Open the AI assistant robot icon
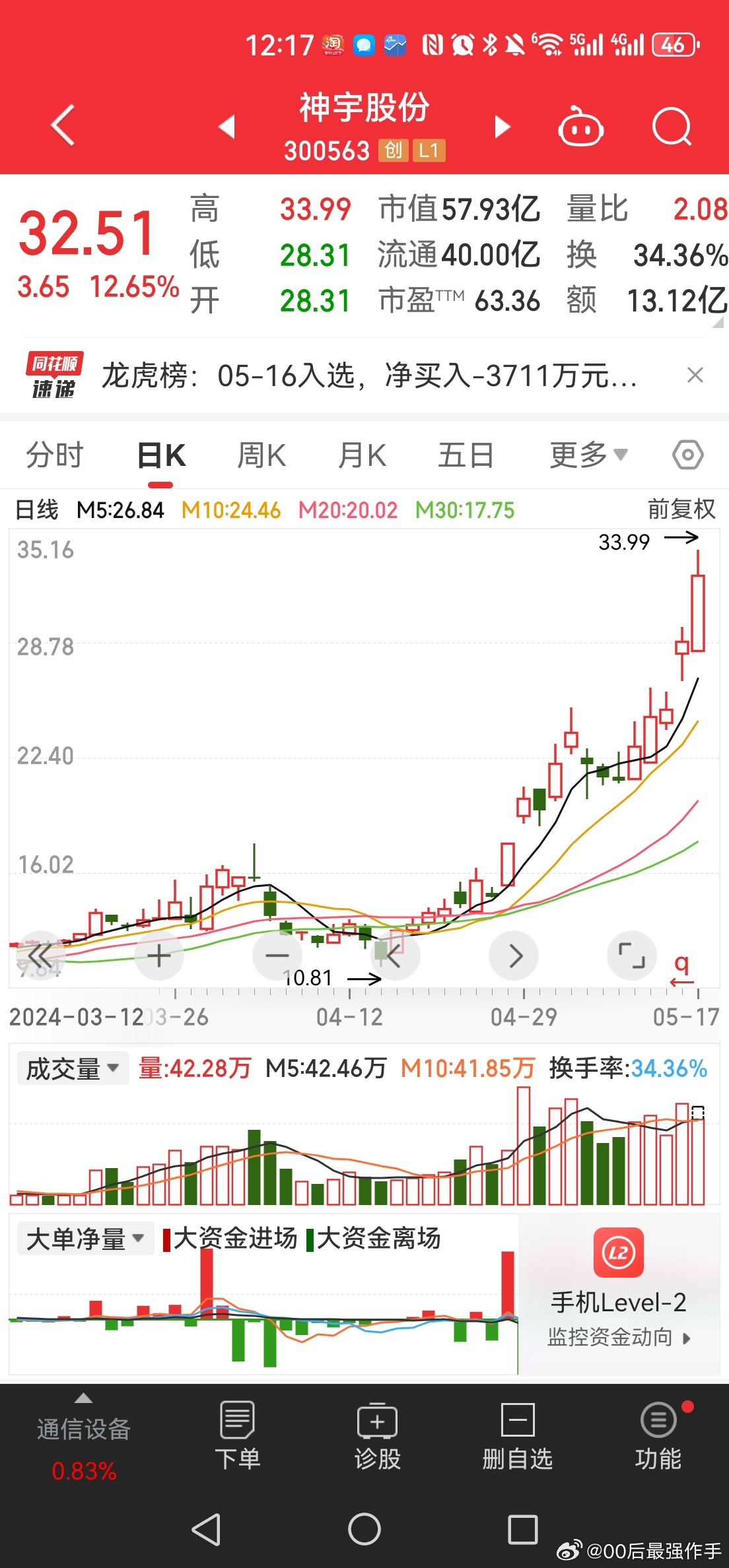Viewport: 729px width, 1568px height. [x=580, y=127]
